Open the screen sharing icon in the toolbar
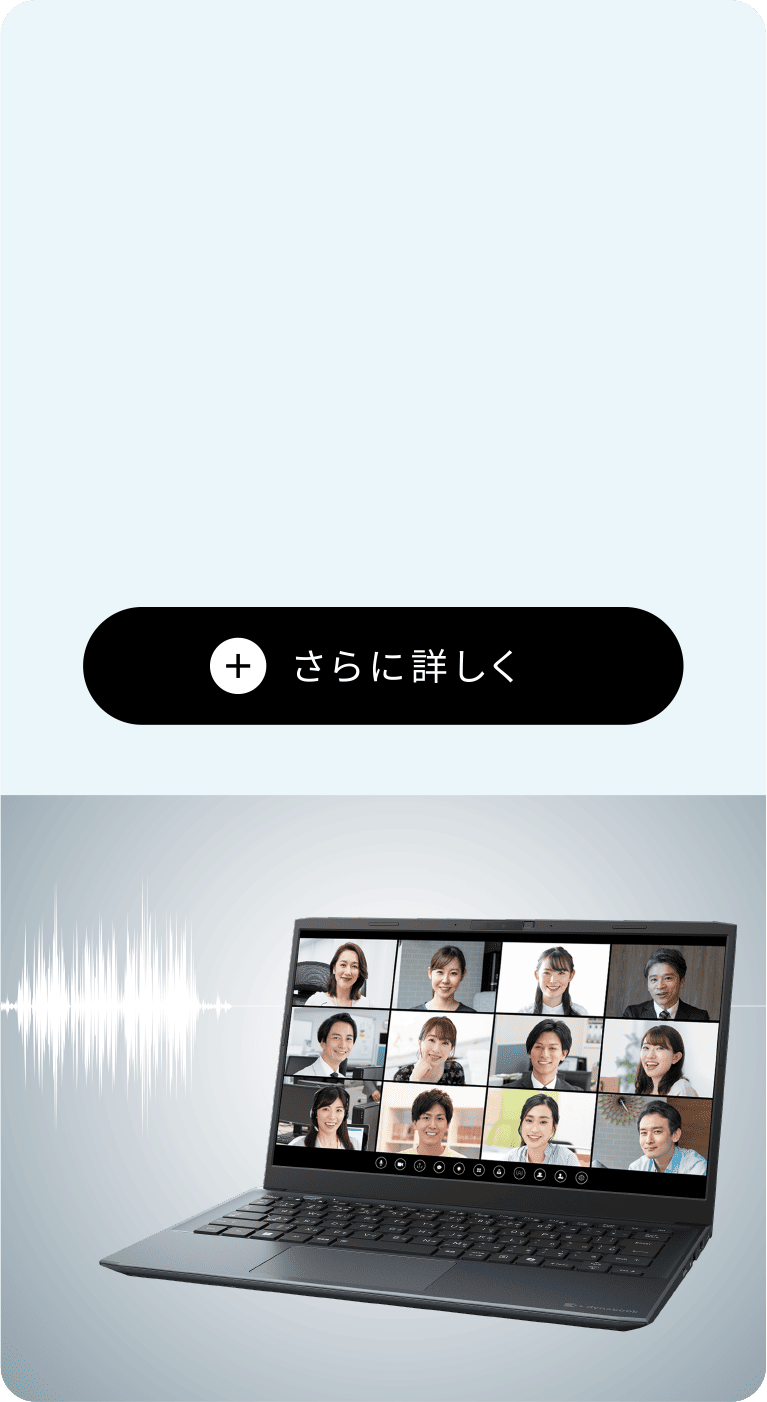 [x=419, y=1165]
